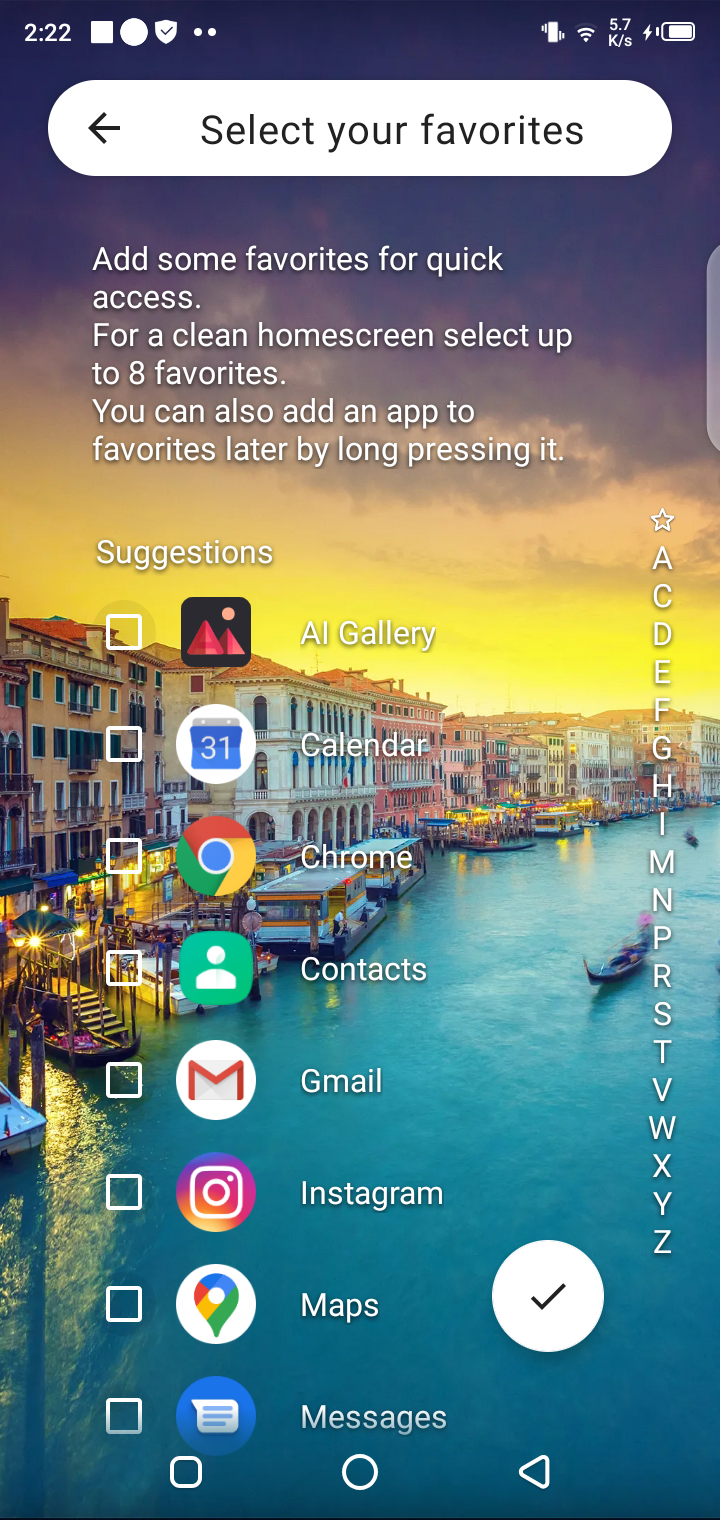
Task: Add Contacts to favorites
Action: [x=124, y=968]
